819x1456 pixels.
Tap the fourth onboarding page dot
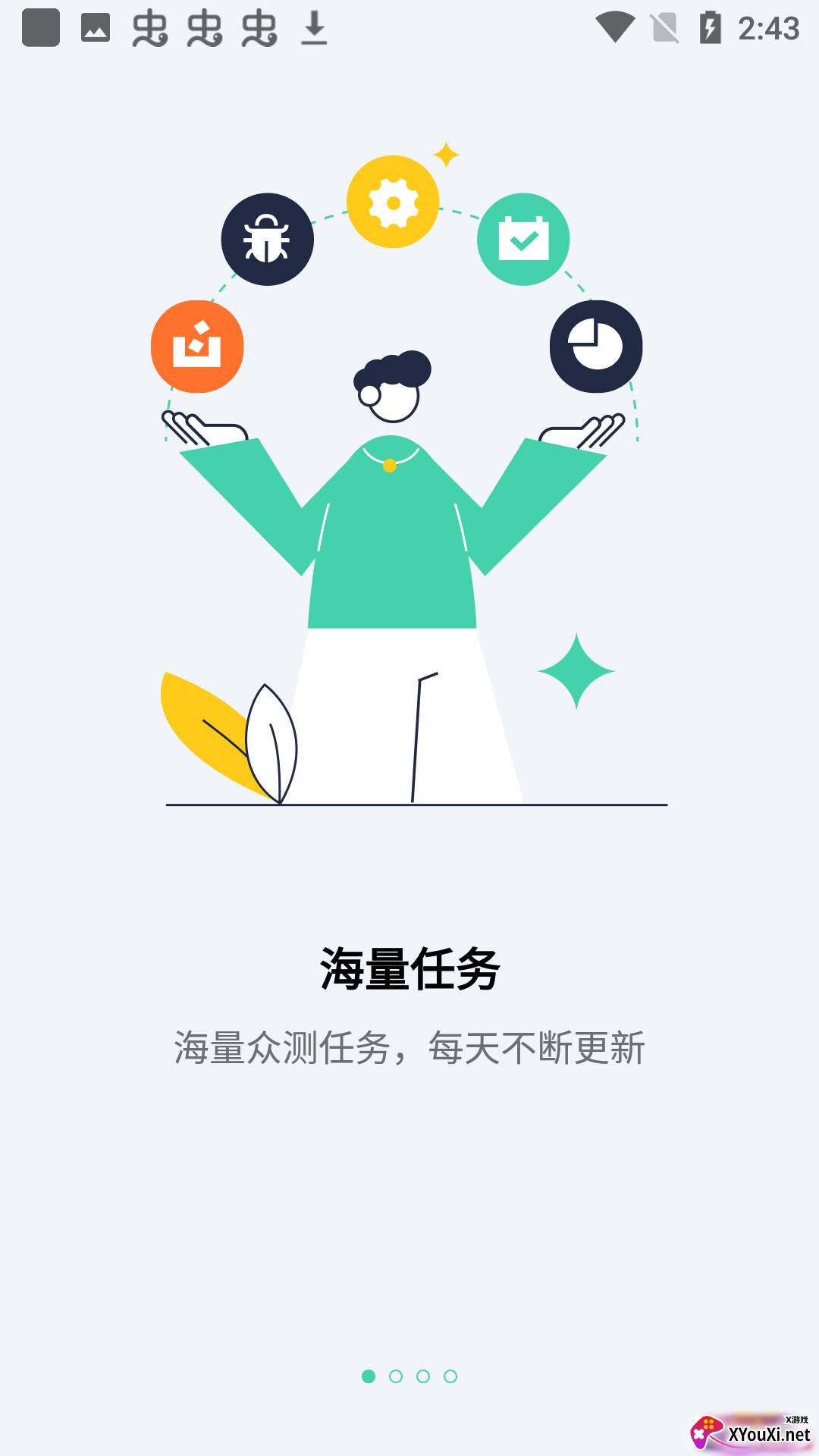pyautogui.click(x=450, y=1376)
